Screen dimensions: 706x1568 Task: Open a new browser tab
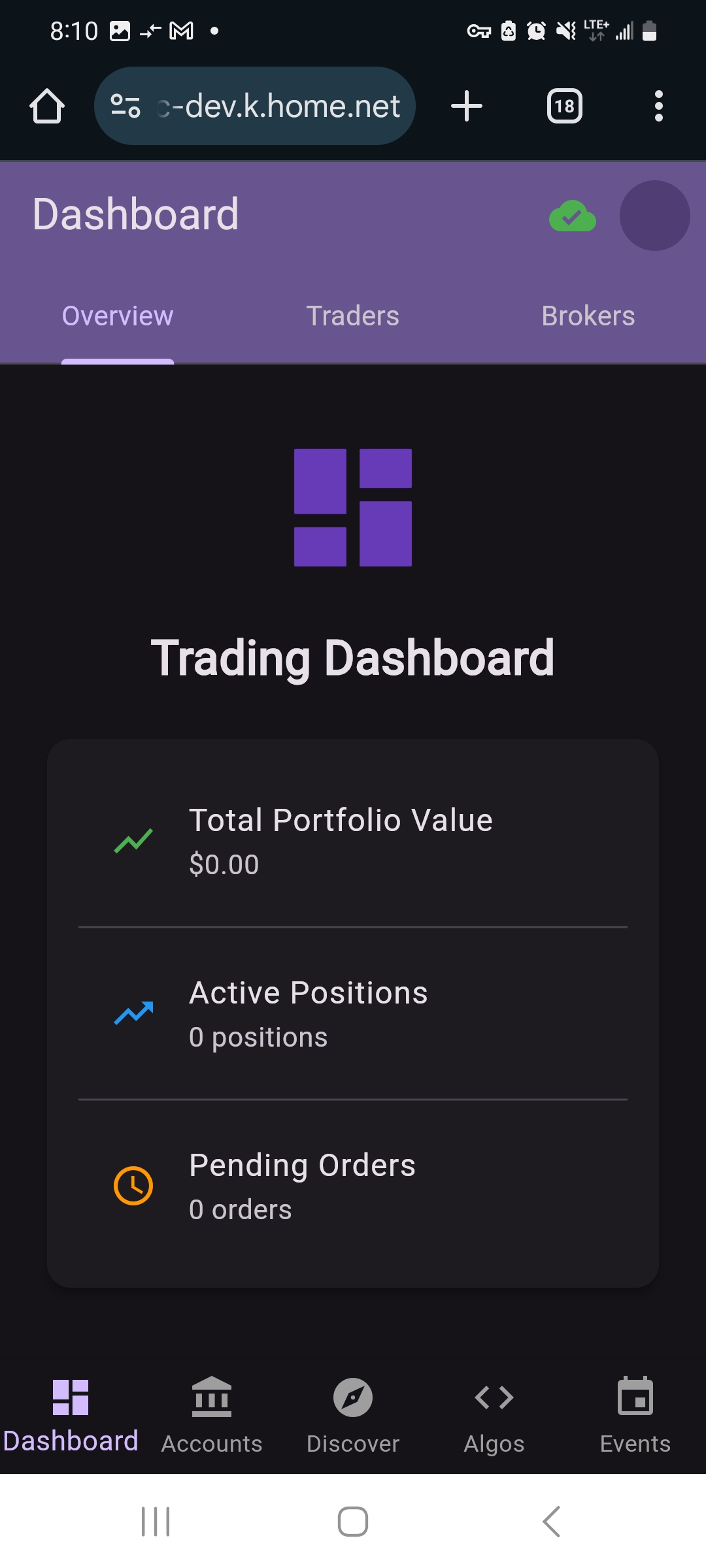[467, 106]
